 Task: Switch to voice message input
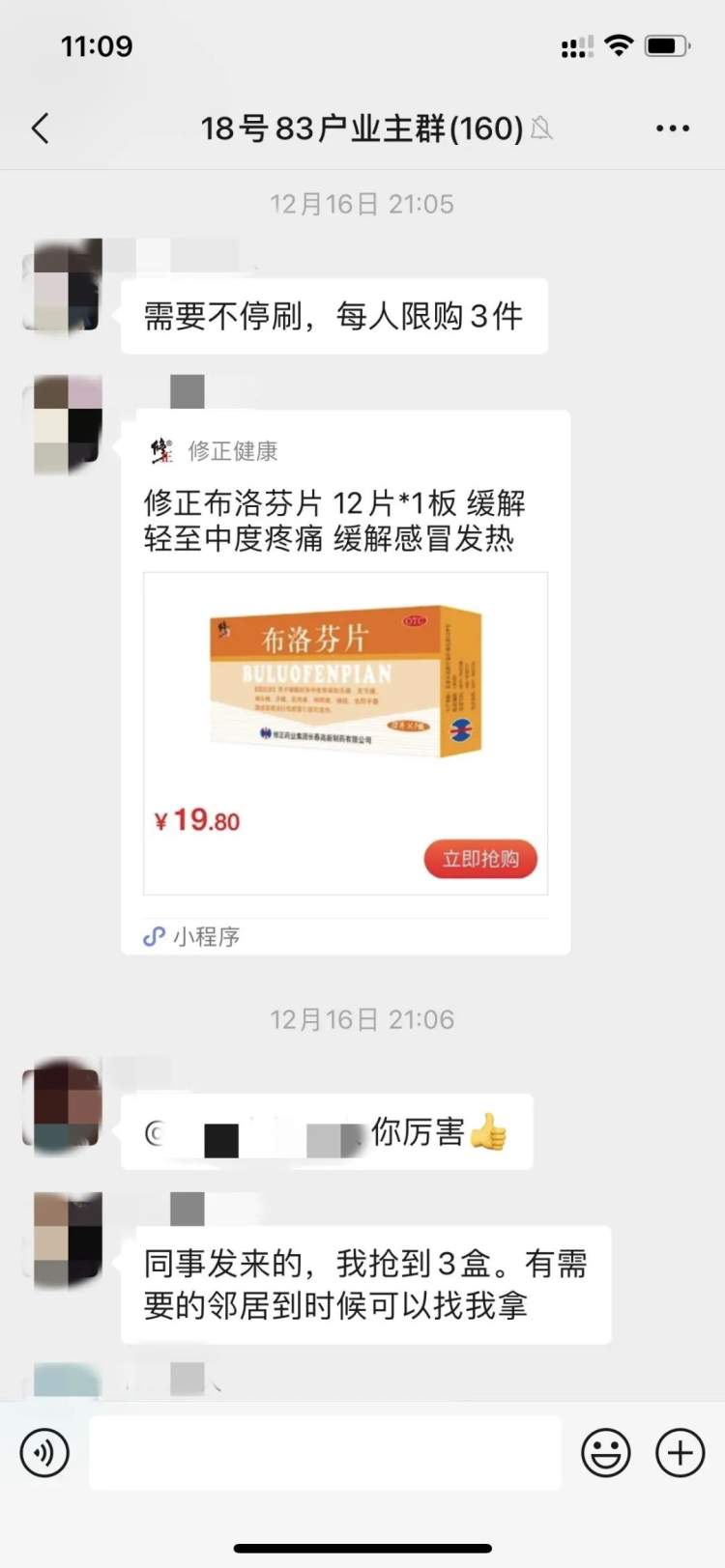[44, 1453]
